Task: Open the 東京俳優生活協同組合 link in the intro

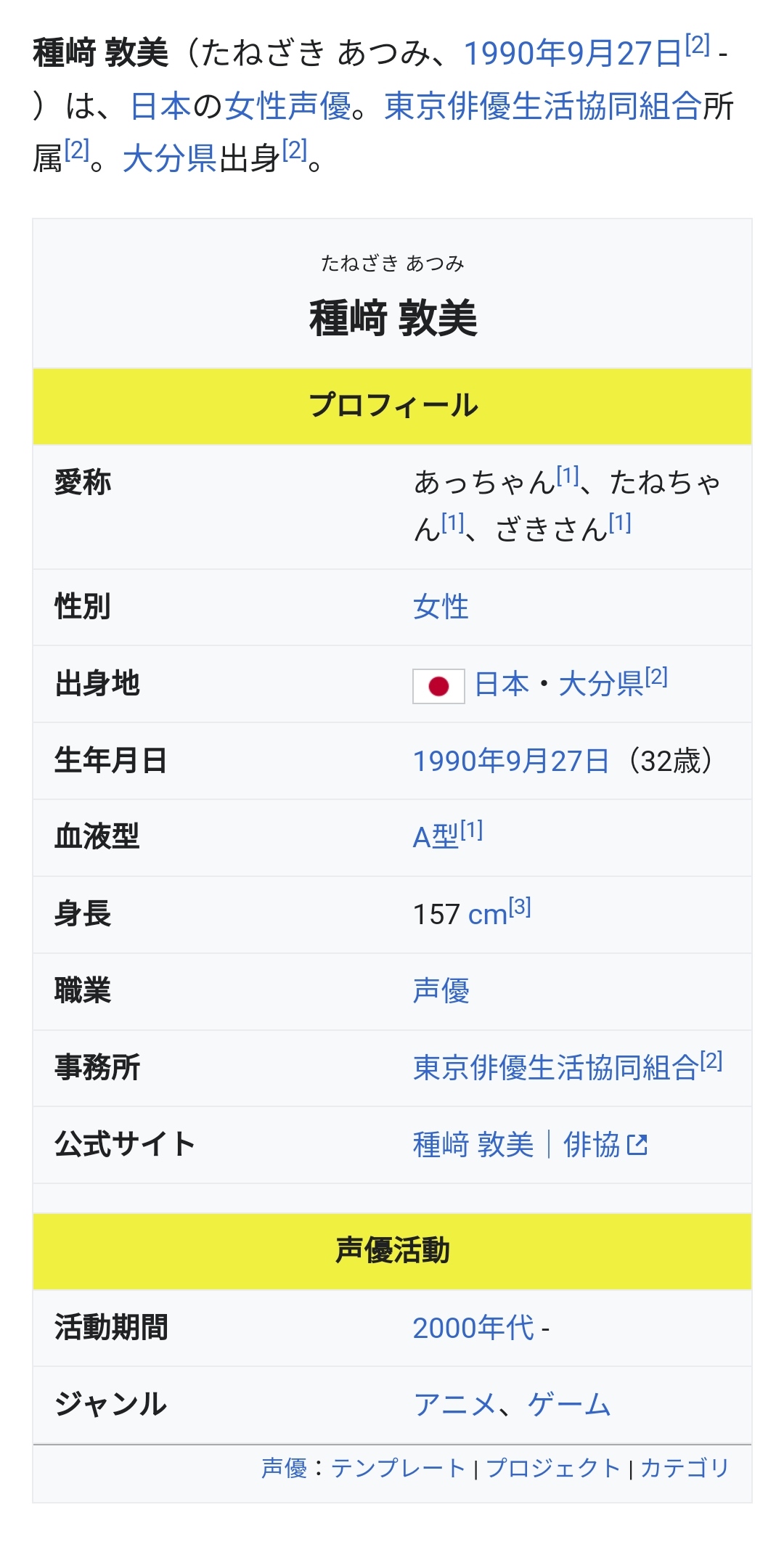Action: pyautogui.click(x=543, y=106)
